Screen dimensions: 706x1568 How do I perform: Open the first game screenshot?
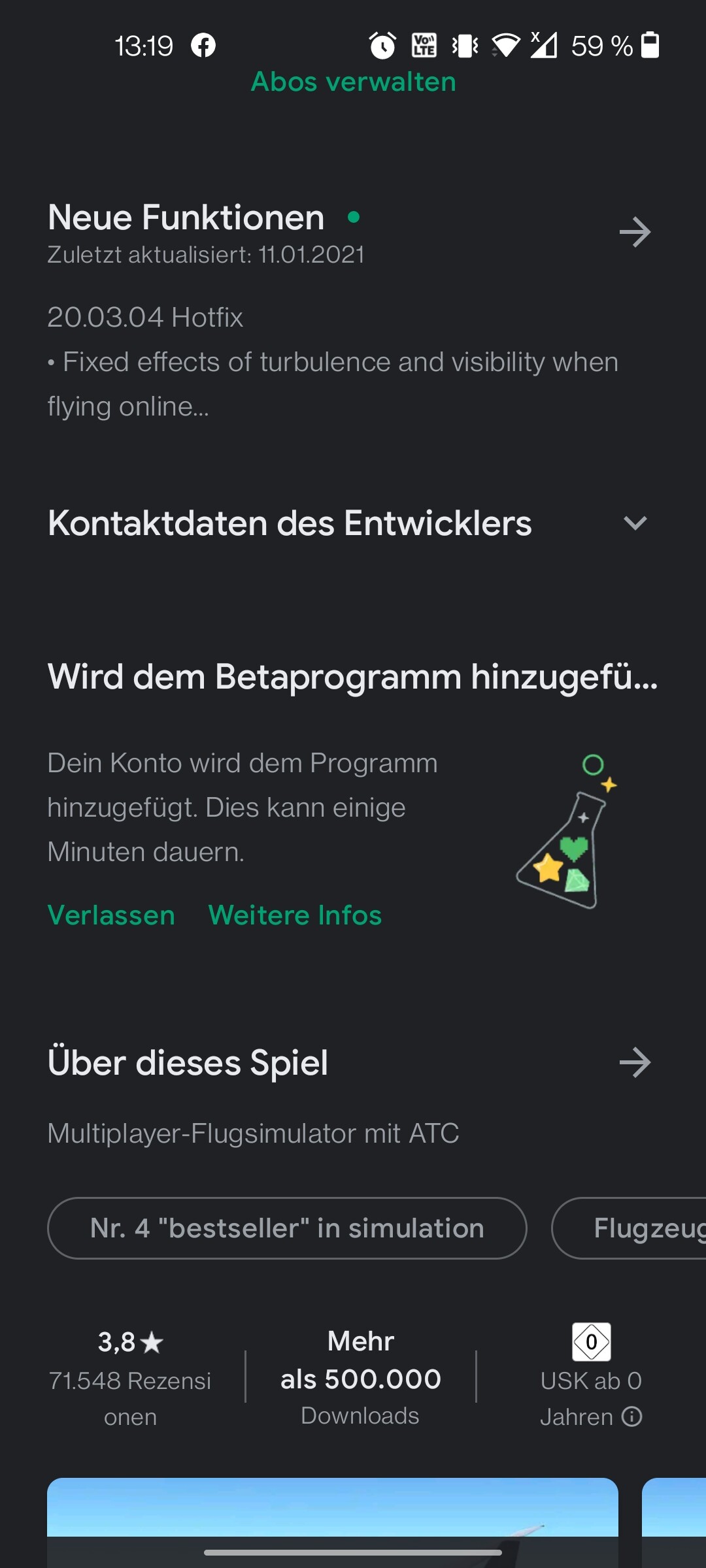tap(332, 1509)
